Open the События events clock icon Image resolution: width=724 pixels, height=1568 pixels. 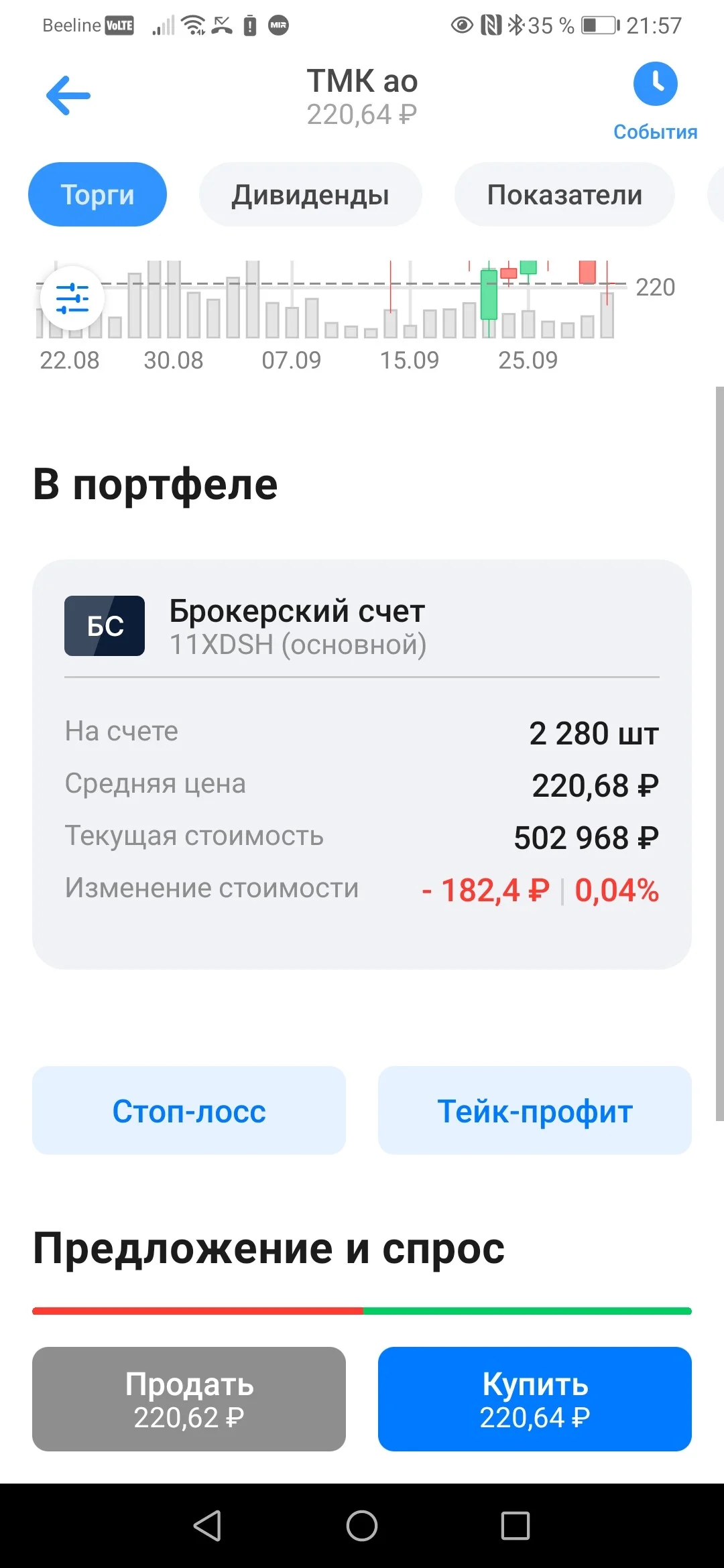(655, 84)
